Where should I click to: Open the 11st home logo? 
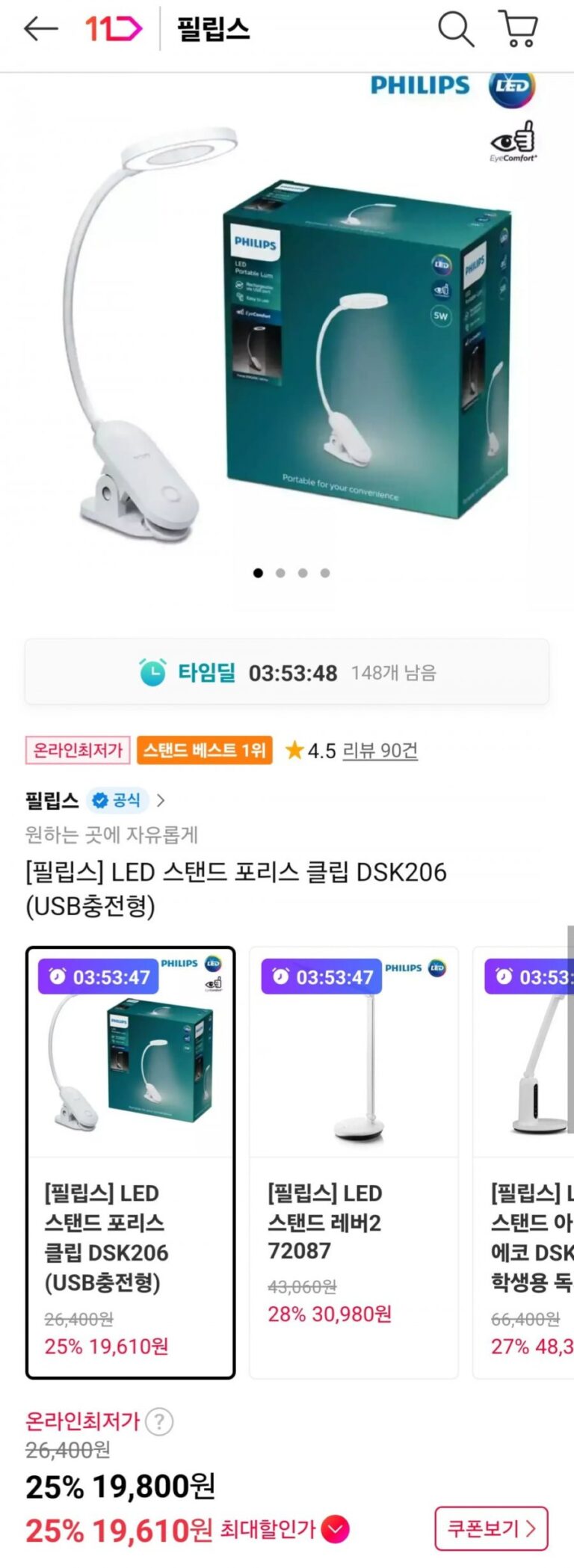point(113,29)
